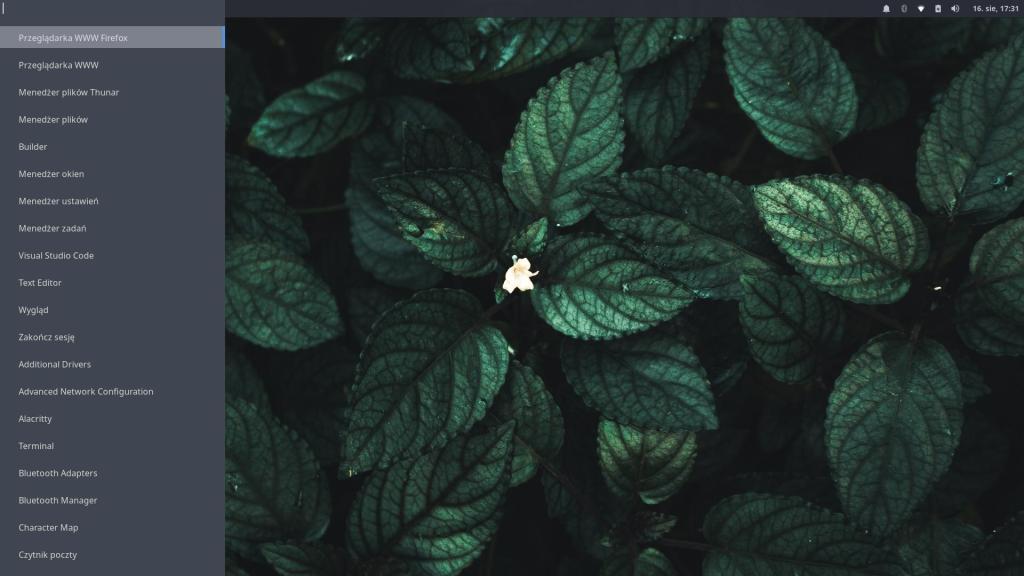
Task: Launch Visual Studio Code
Action: (x=56, y=256)
